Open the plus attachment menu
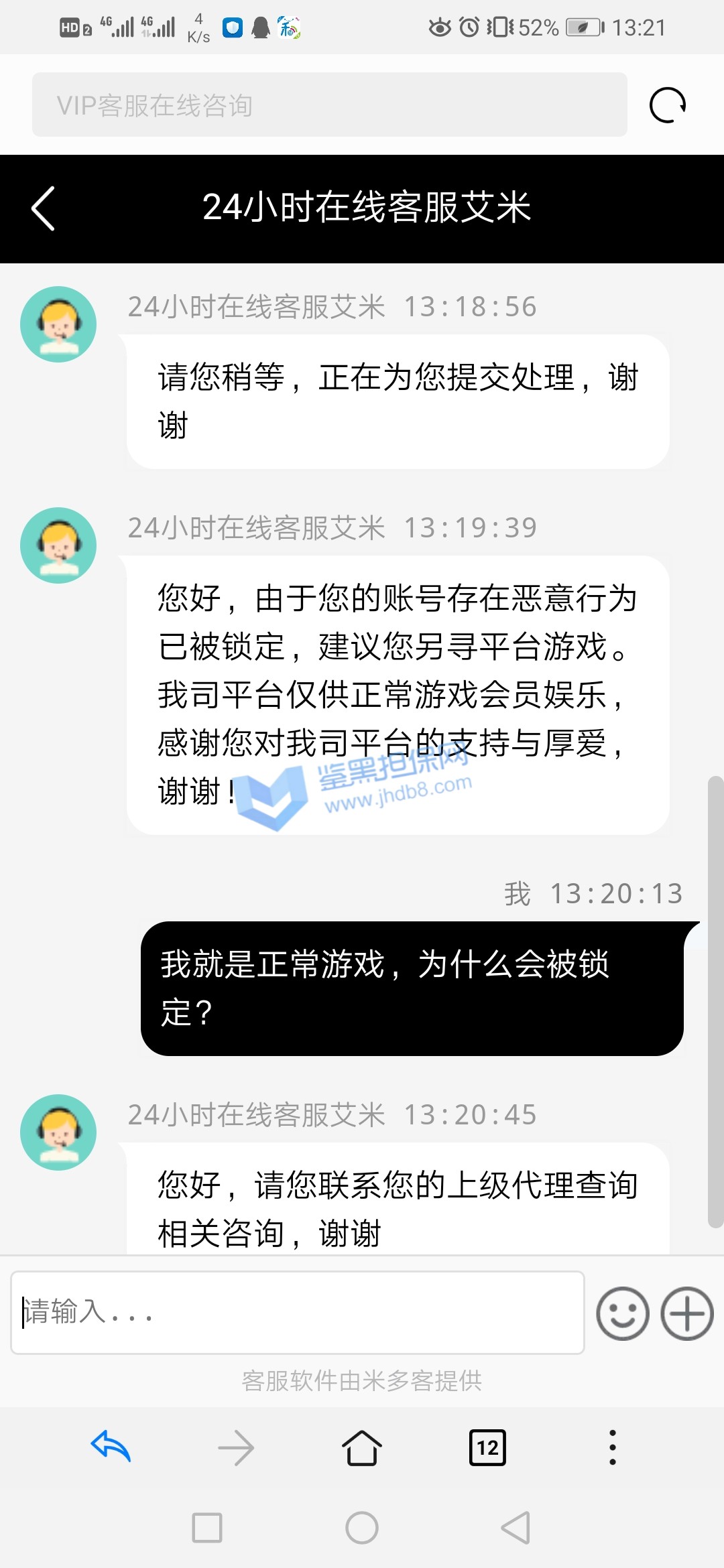The height and width of the screenshot is (1568, 724). 687,1313
